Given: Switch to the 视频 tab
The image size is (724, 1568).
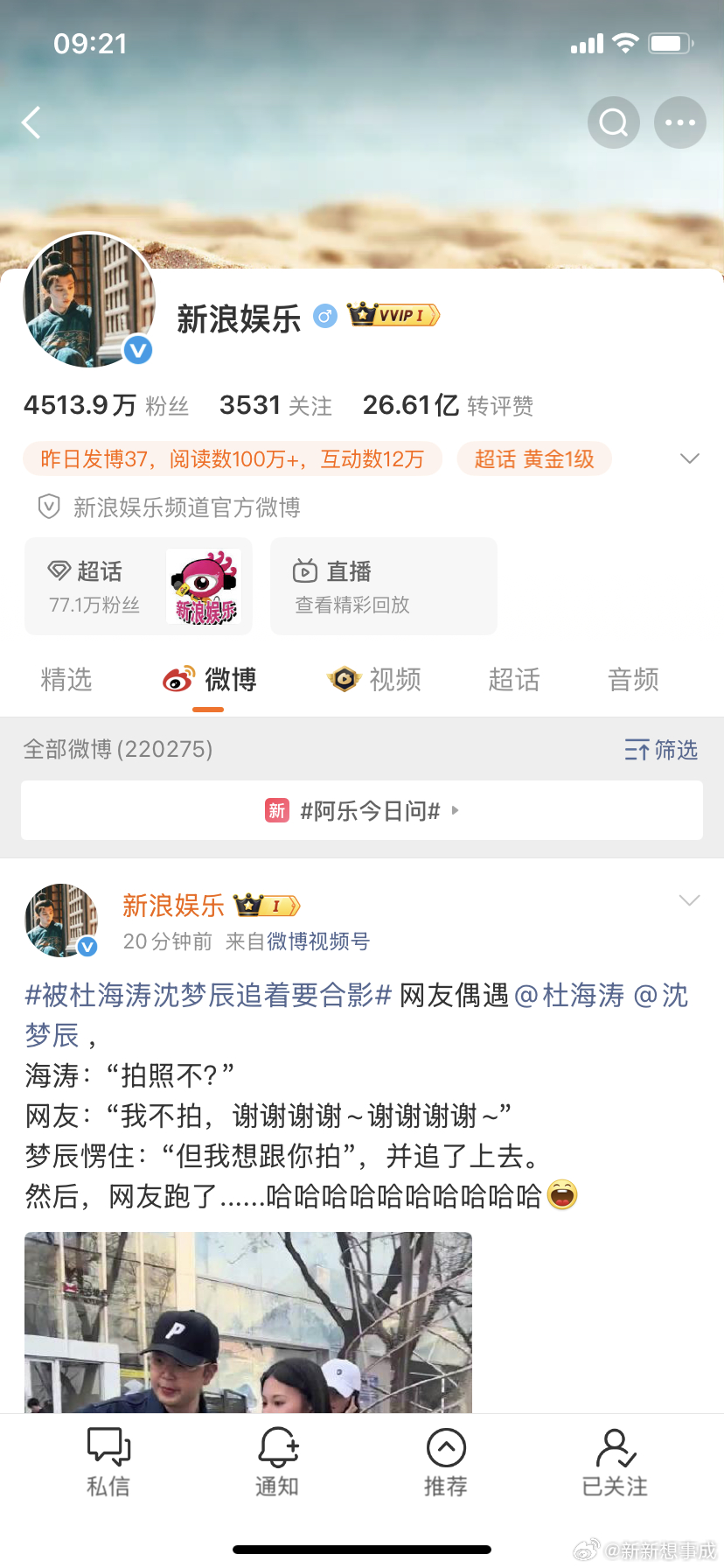Looking at the screenshot, I should coord(374,680).
